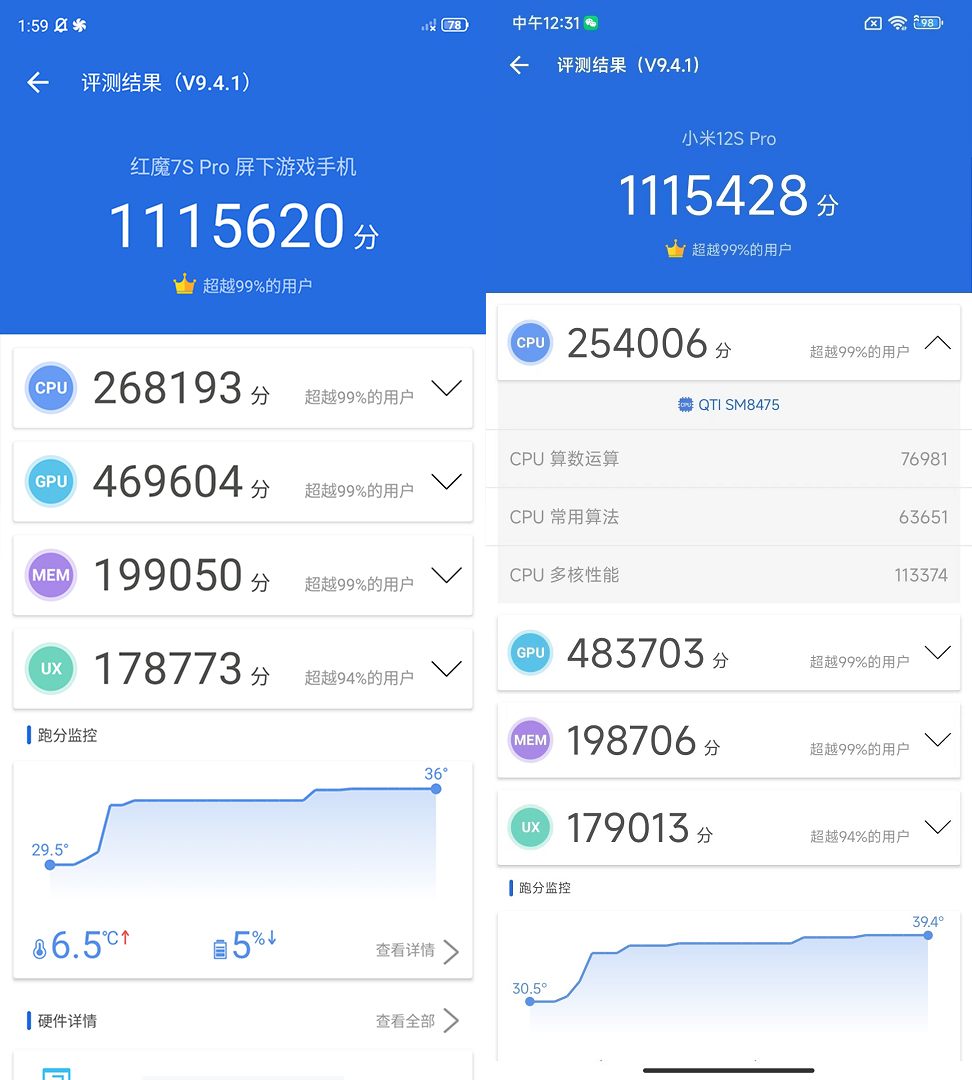This screenshot has width=972, height=1080.
Task: Expand the CPU 268193 score details
Action: [x=446, y=388]
